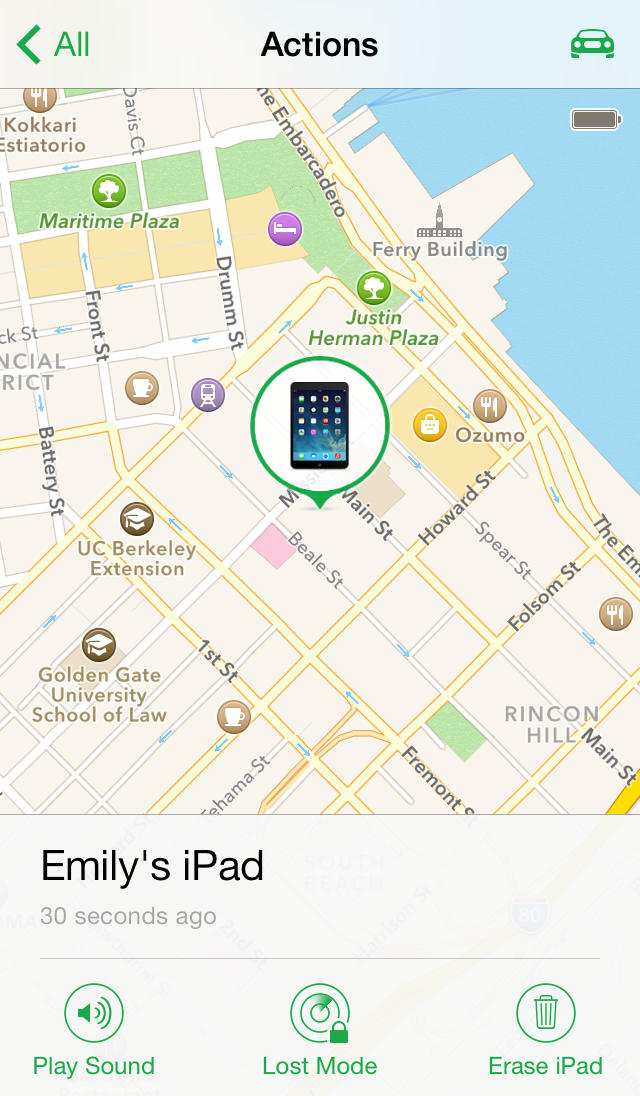
Task: Open the Ferry Building map landmark
Action: (439, 221)
